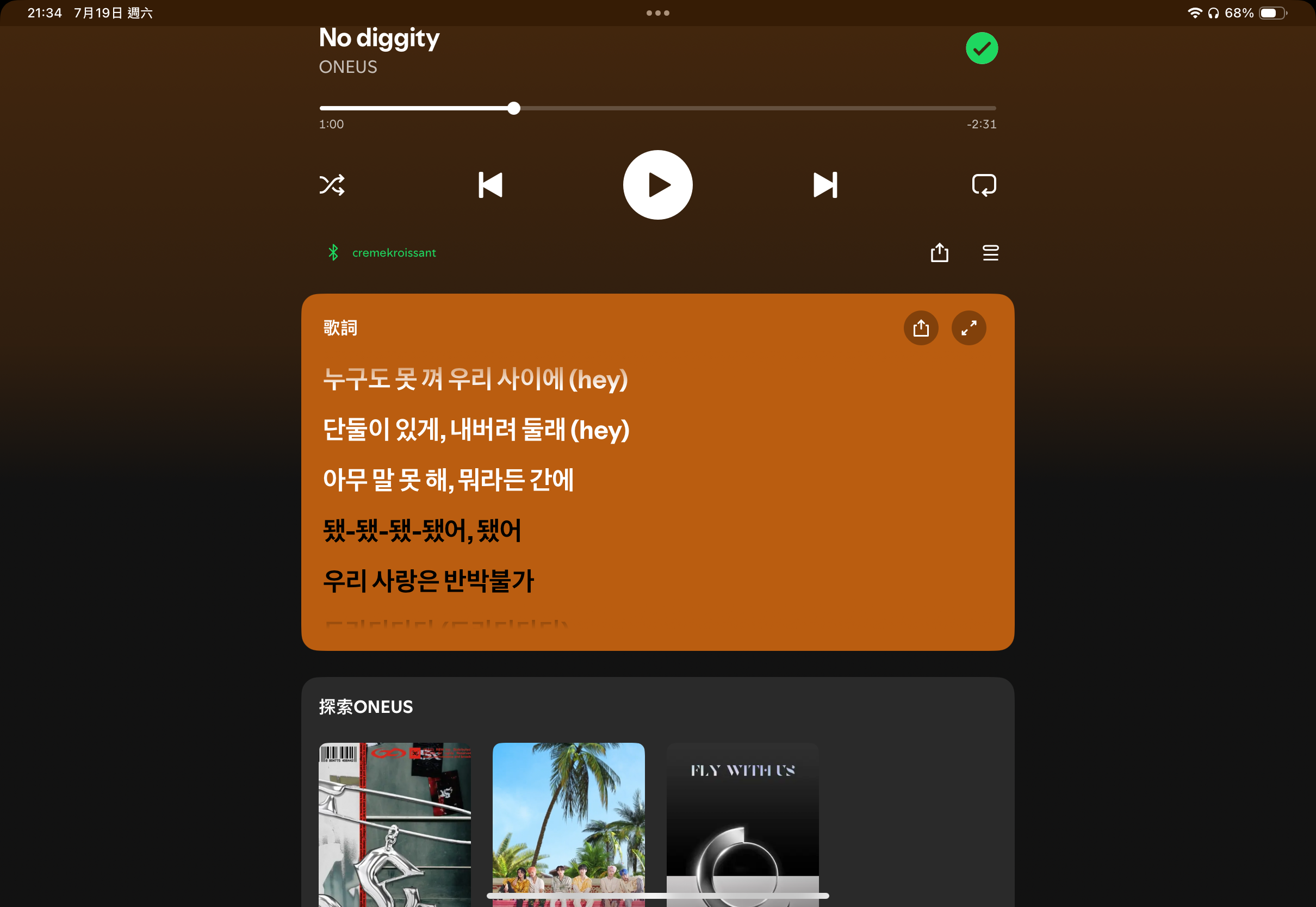
Task: Skip to the next track
Action: point(825,185)
